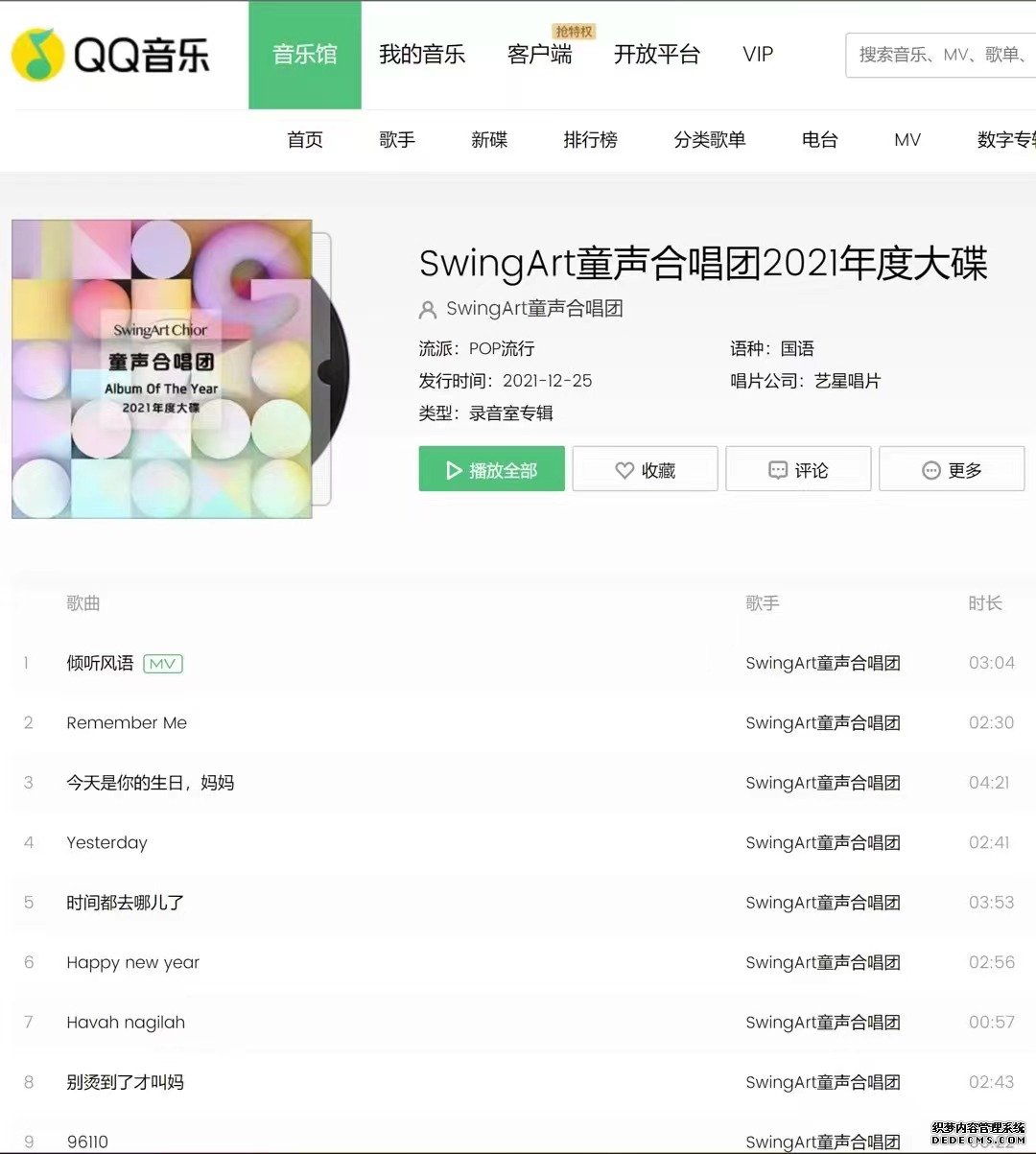Open the 电台 section

pos(819,140)
